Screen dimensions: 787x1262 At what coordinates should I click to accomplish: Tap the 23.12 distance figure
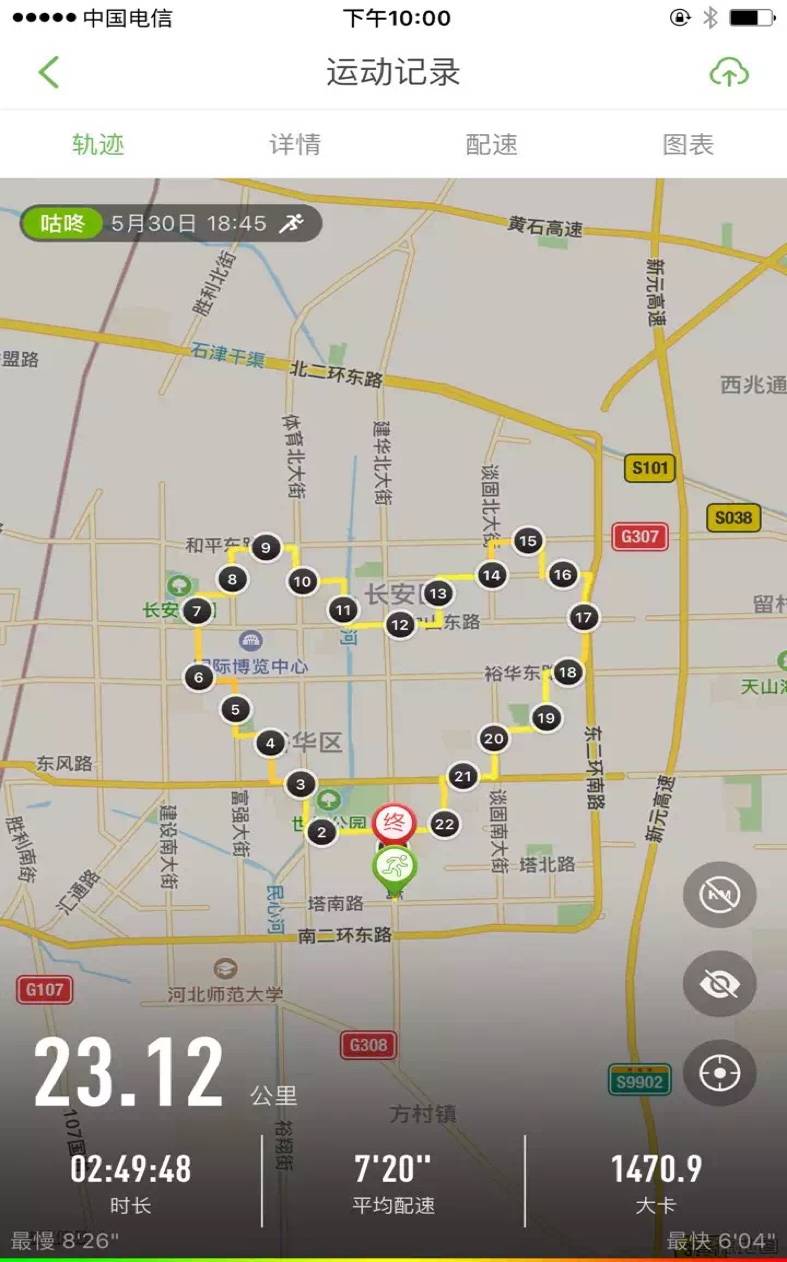[126, 1068]
